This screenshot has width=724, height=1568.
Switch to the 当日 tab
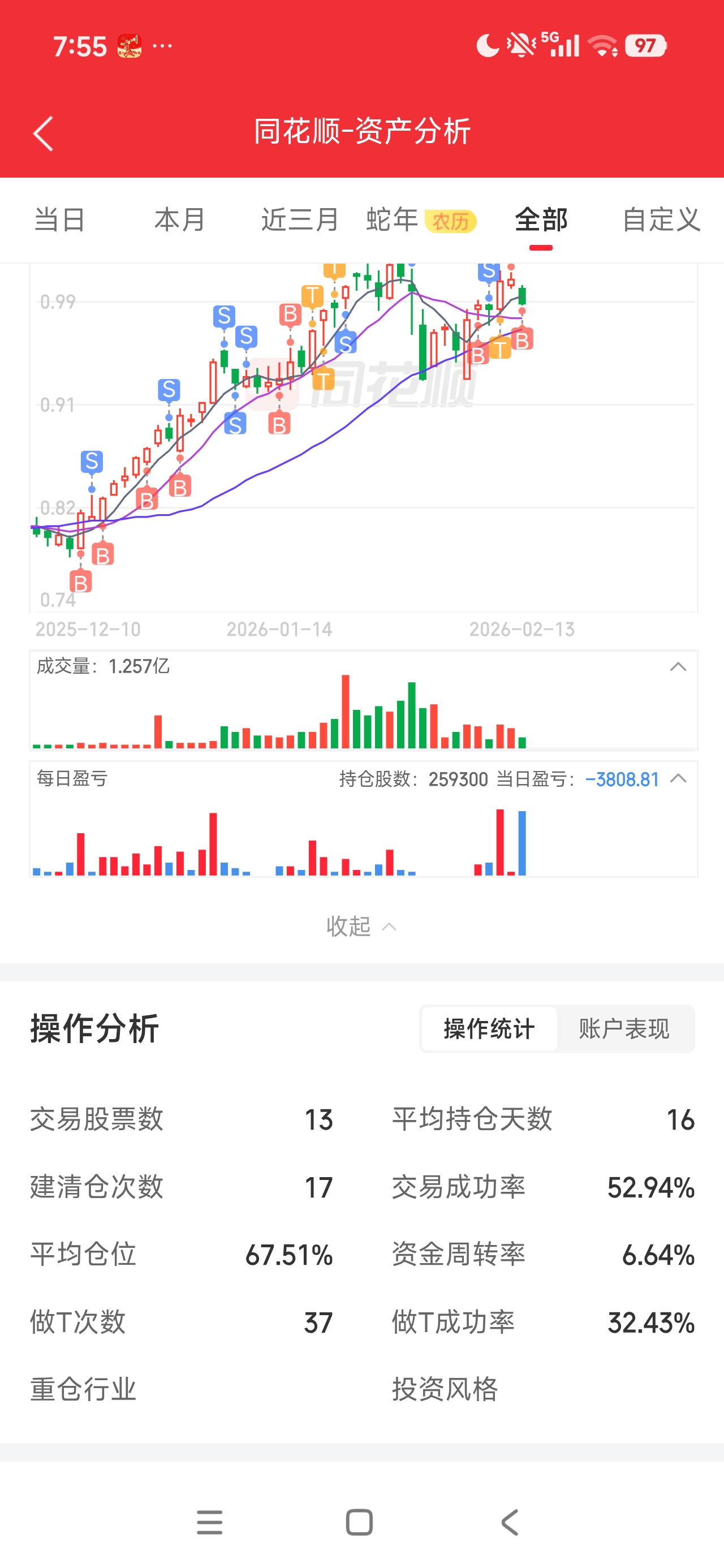tap(60, 219)
